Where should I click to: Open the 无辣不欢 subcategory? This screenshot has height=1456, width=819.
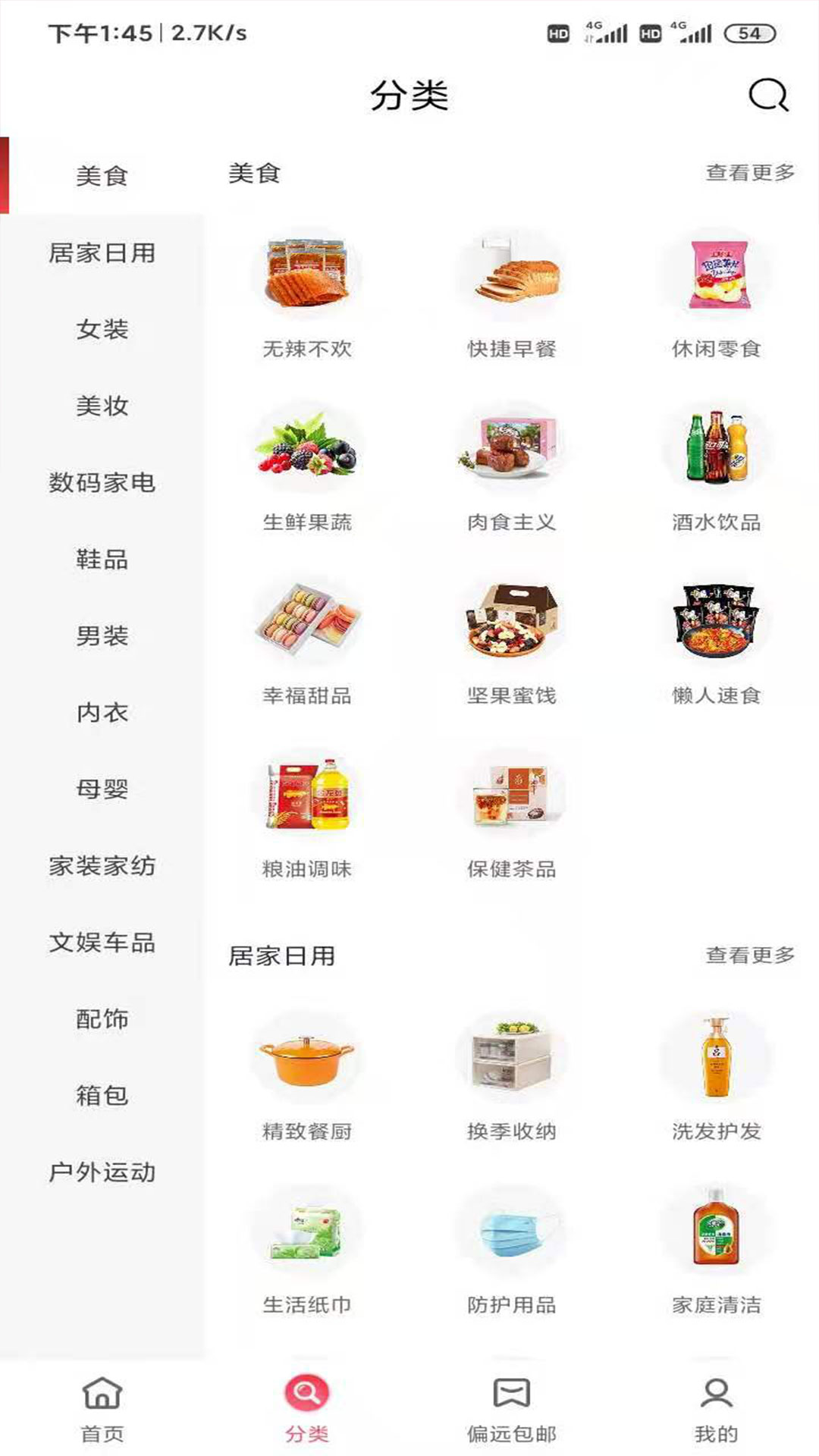click(307, 296)
